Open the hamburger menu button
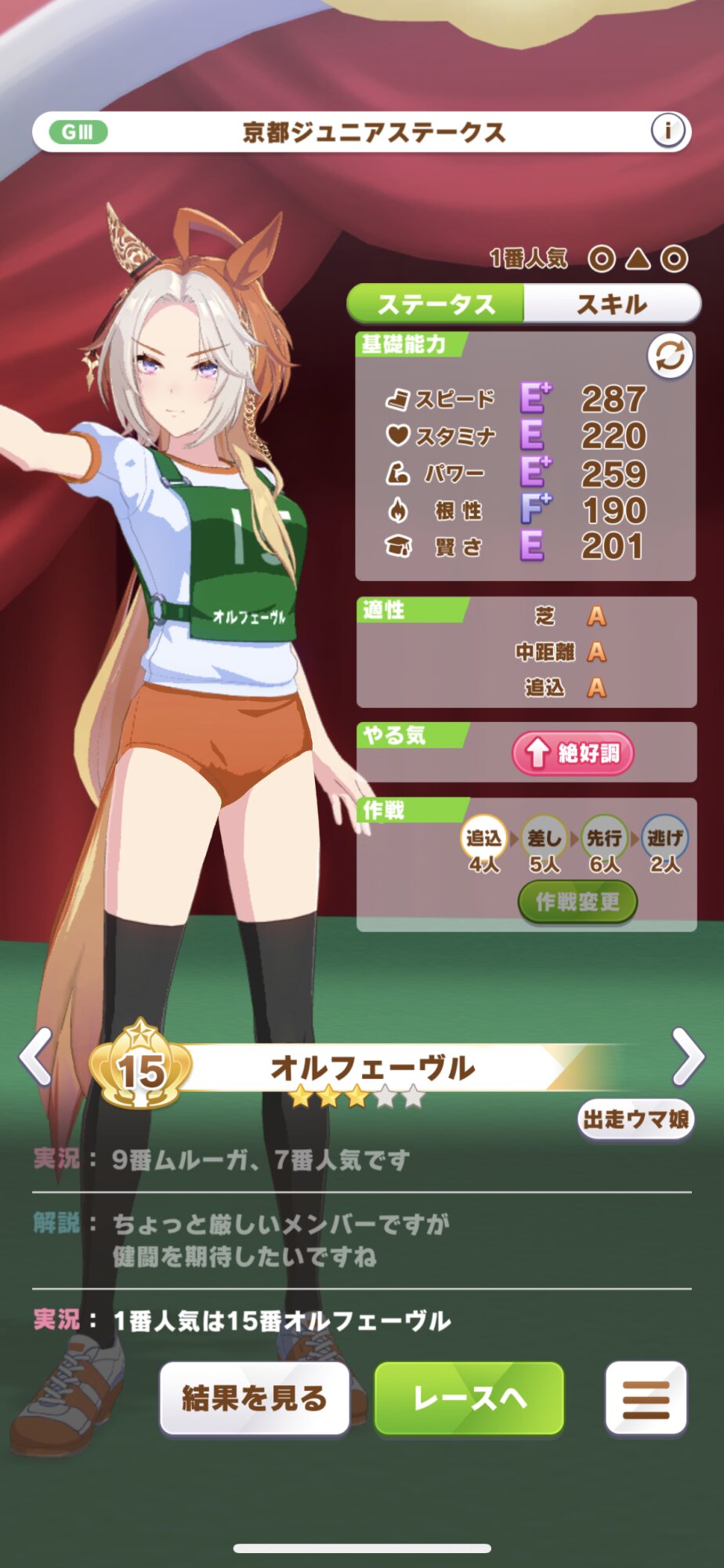 click(x=646, y=1399)
